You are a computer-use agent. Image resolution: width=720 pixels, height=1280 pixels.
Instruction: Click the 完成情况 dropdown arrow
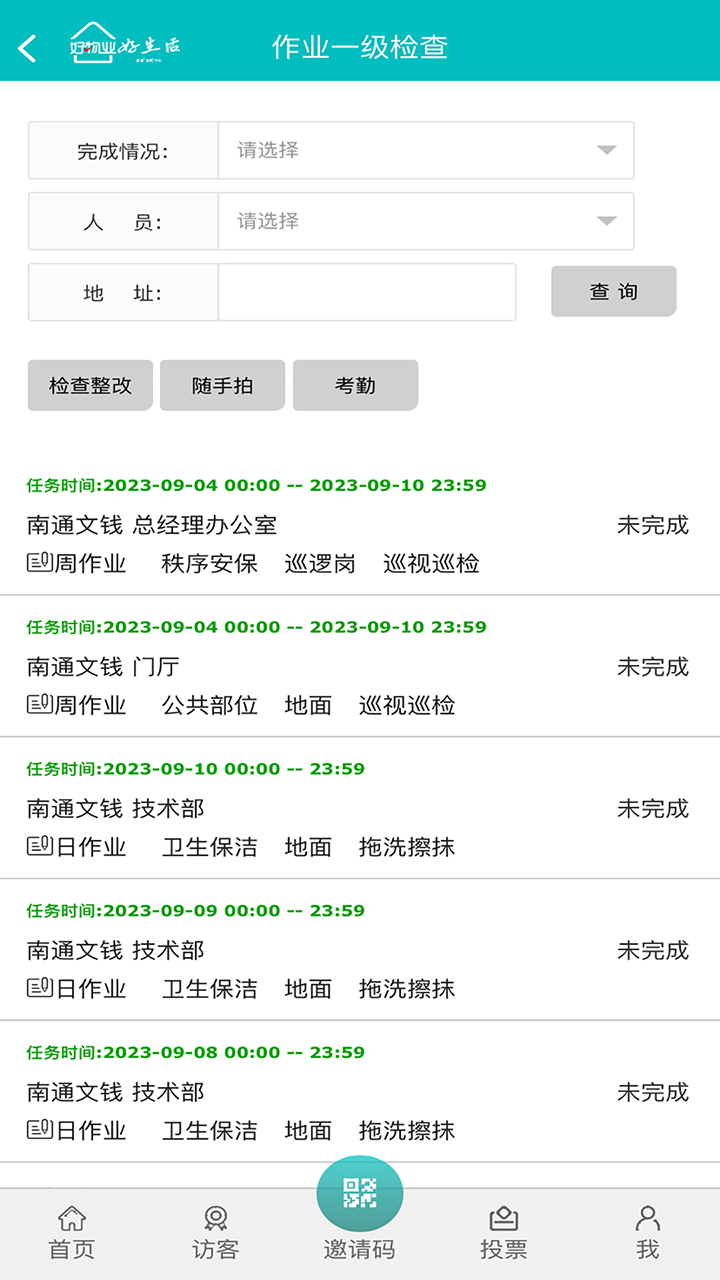point(605,150)
